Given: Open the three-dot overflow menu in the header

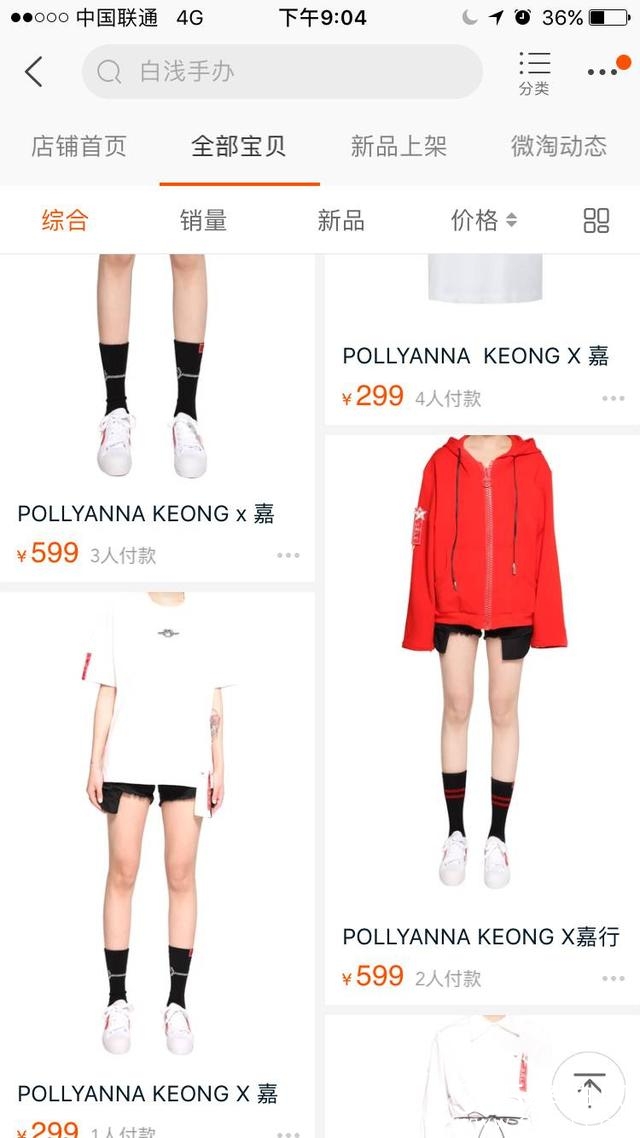Looking at the screenshot, I should [x=603, y=72].
